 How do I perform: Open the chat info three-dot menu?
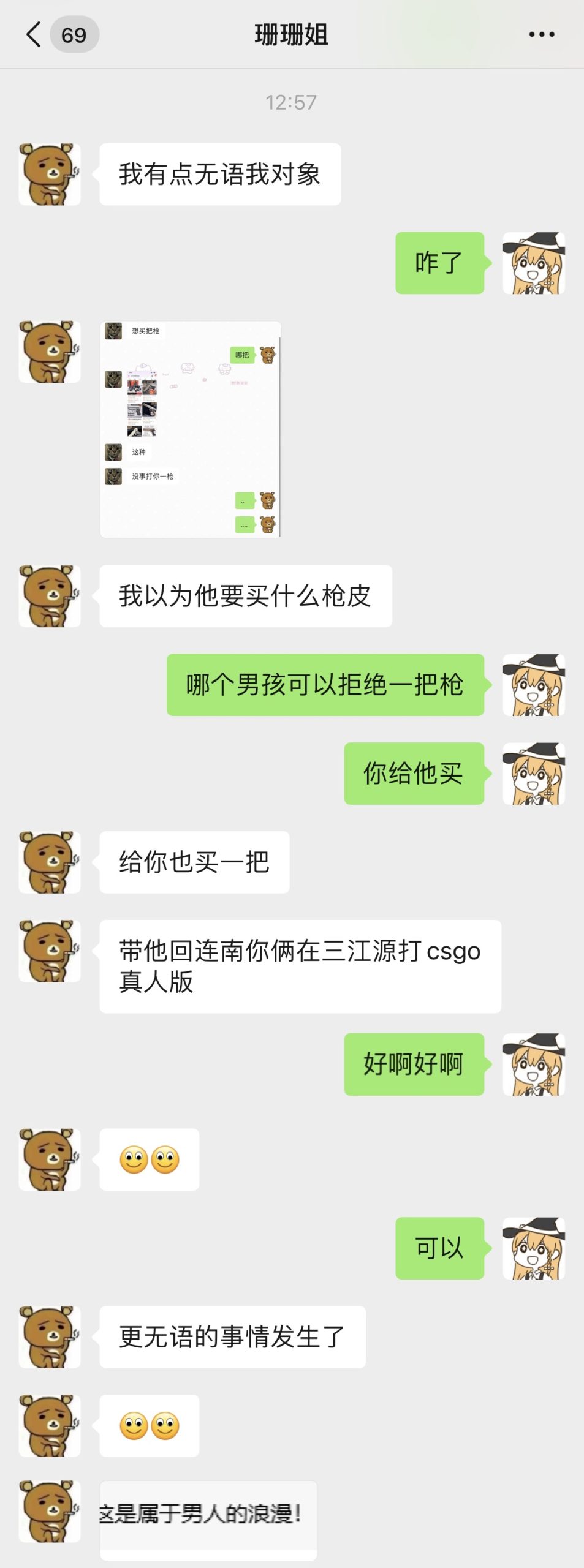(x=542, y=34)
